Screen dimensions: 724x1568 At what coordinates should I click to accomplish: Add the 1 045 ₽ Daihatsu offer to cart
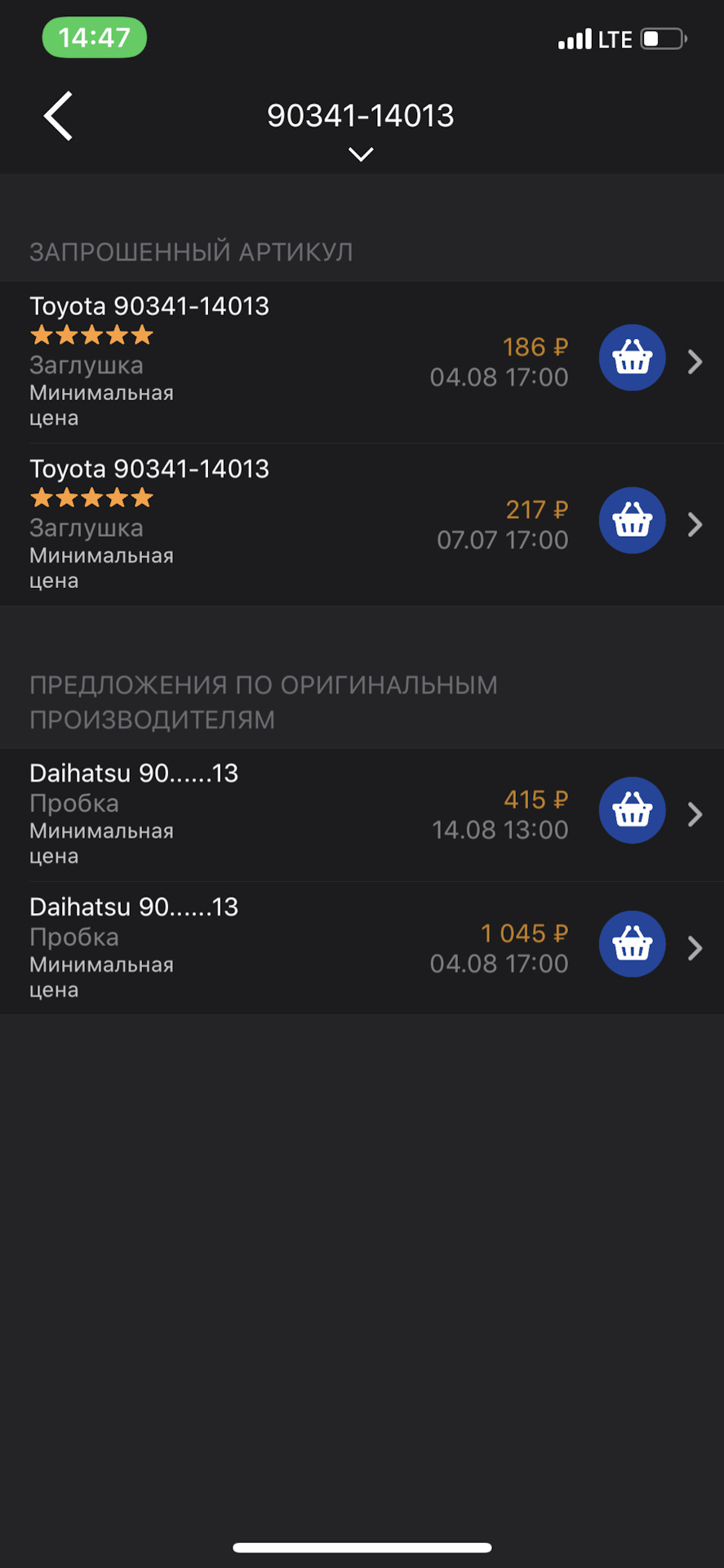click(x=632, y=944)
